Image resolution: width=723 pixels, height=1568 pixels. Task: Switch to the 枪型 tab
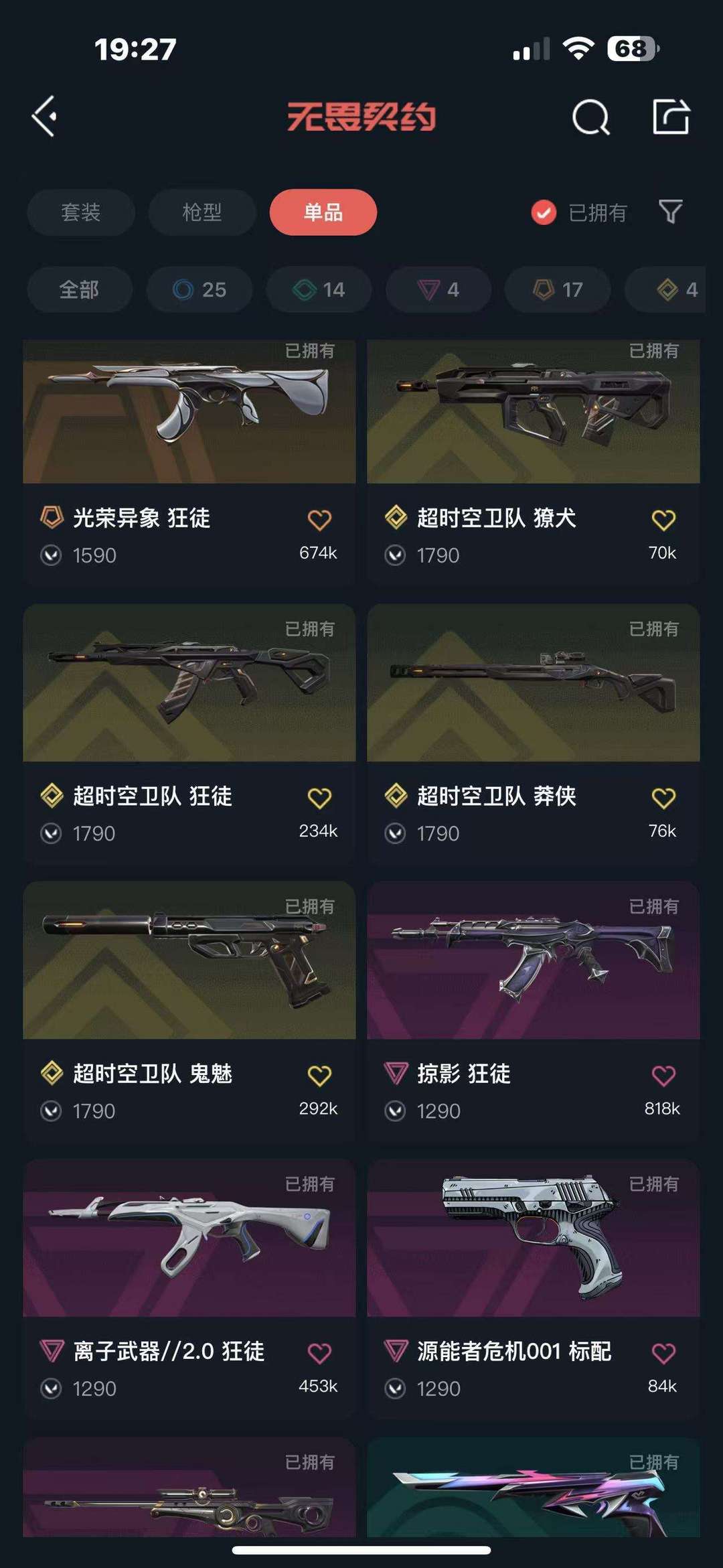[x=202, y=212]
